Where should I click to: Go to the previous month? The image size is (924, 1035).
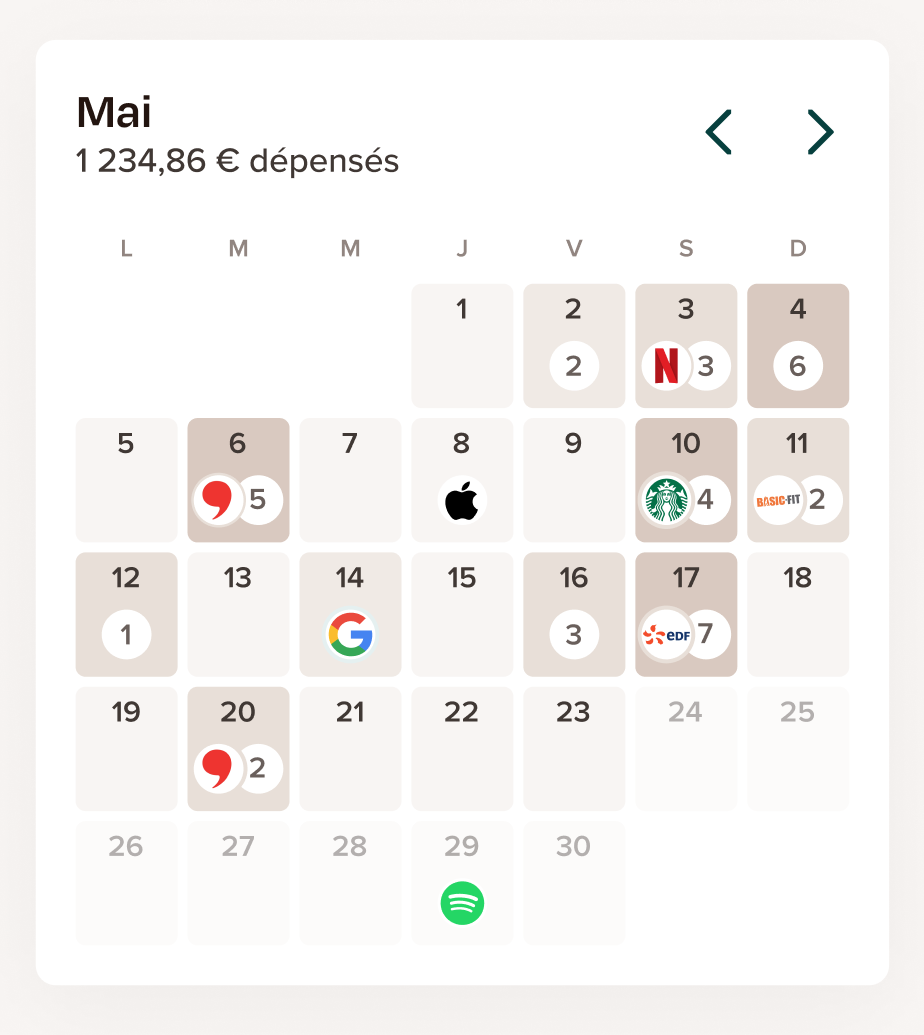click(x=719, y=132)
